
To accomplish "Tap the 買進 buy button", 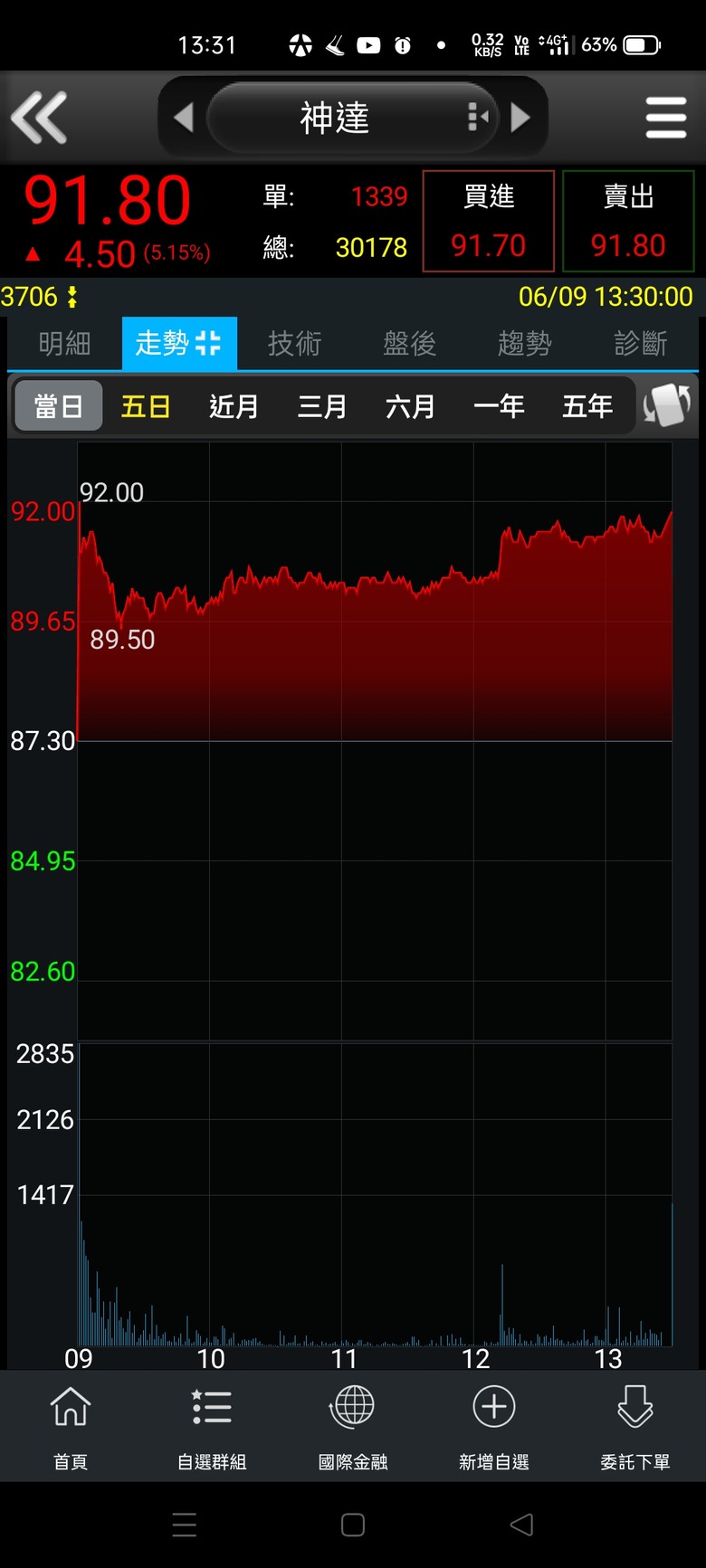I will tap(489, 221).
